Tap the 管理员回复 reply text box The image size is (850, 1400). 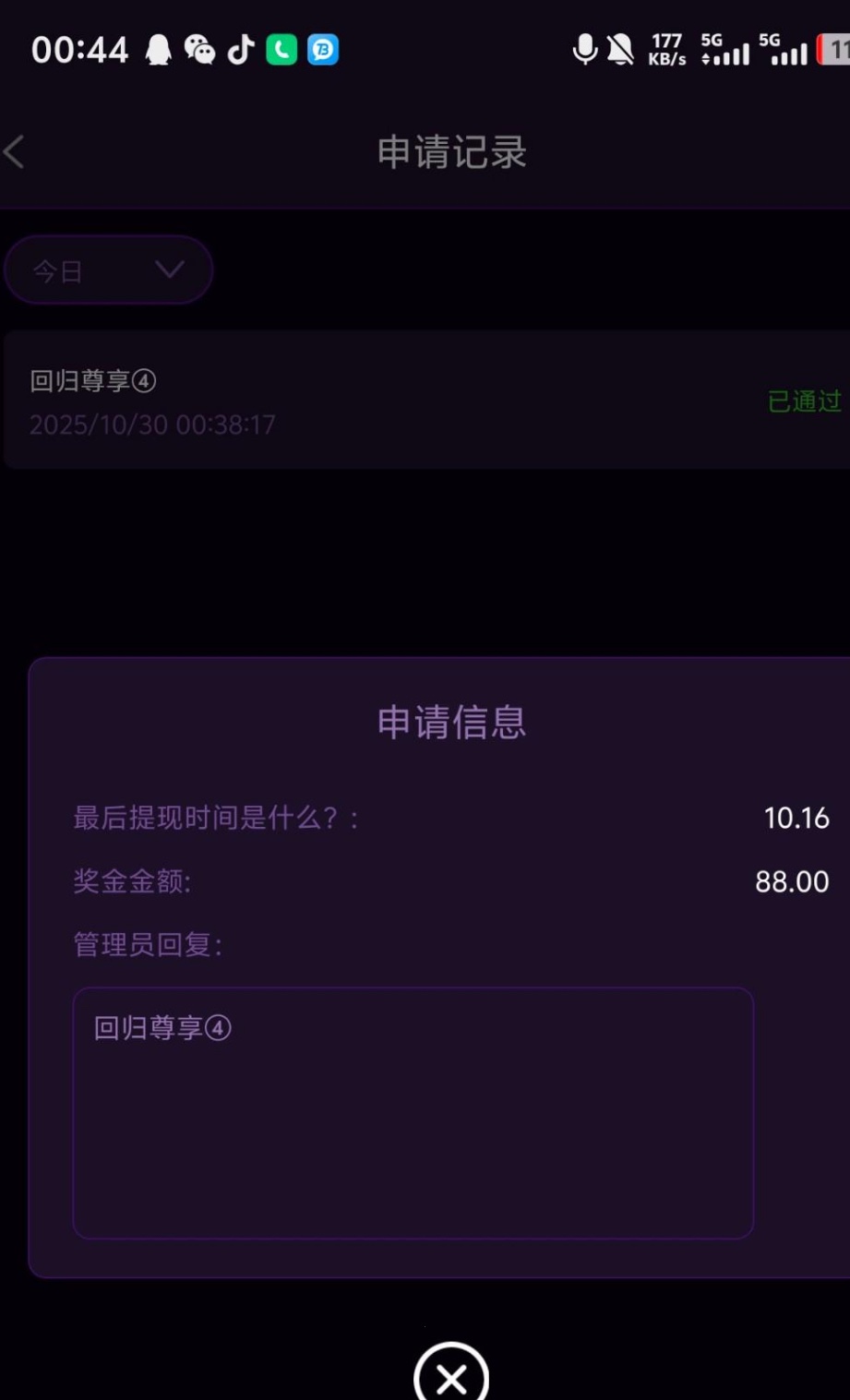pos(413,1112)
